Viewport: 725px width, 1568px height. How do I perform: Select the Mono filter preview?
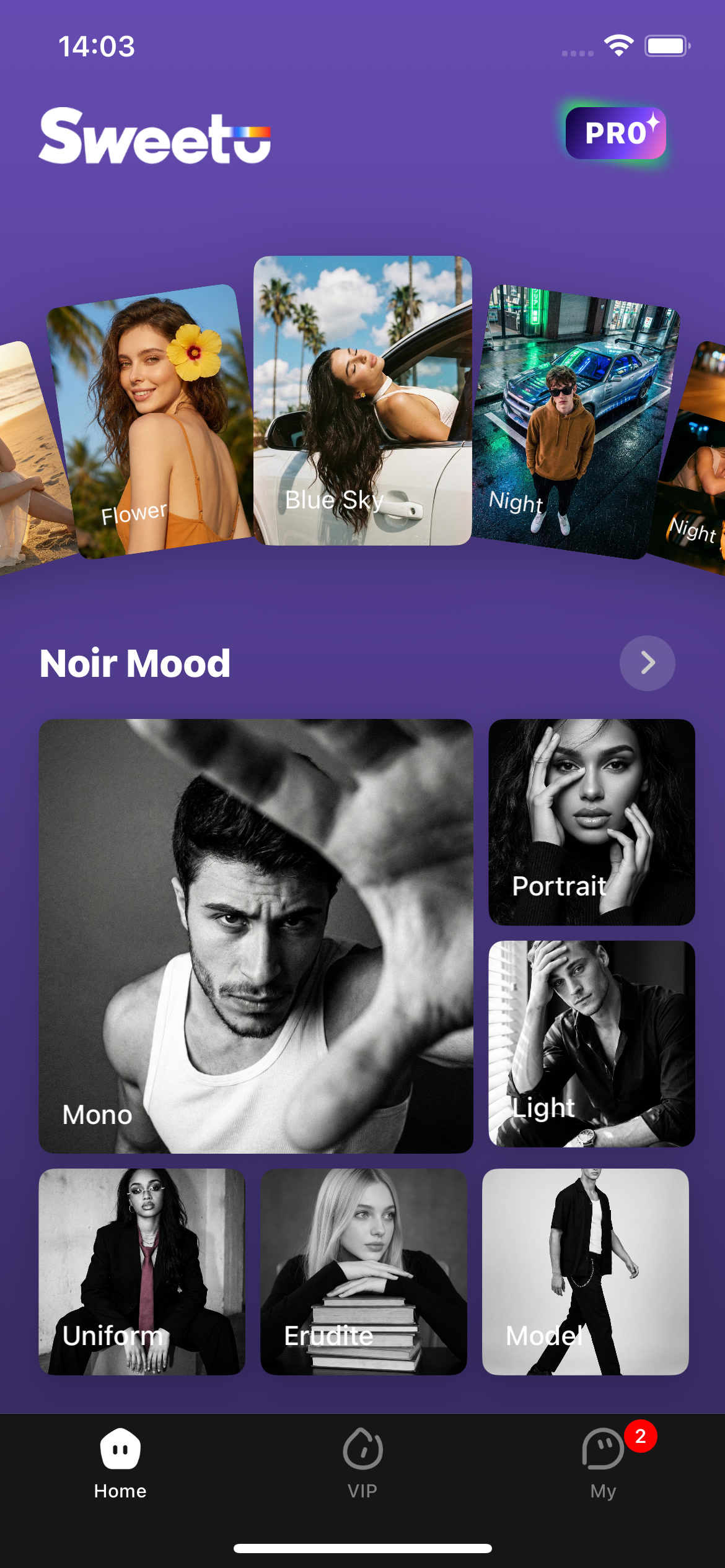[x=255, y=935]
